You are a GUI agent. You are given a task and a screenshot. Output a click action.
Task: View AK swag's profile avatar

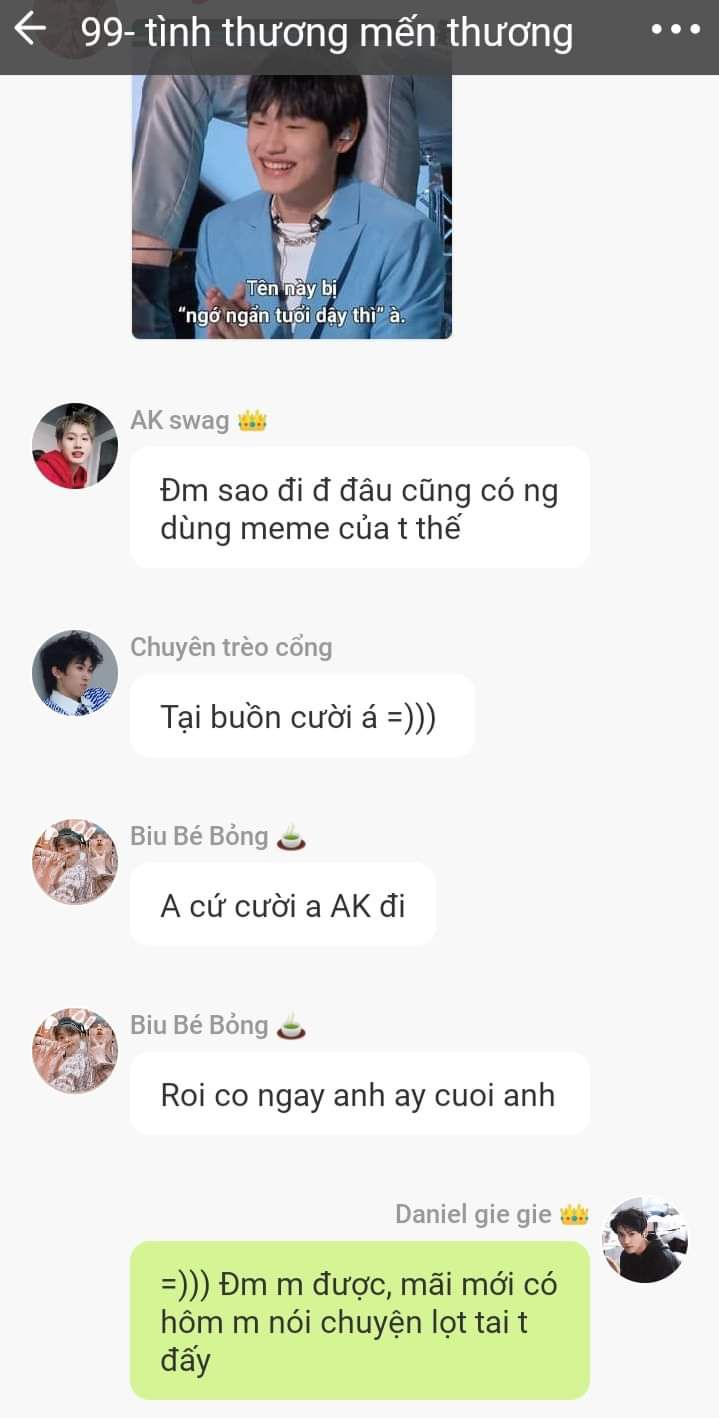75,446
